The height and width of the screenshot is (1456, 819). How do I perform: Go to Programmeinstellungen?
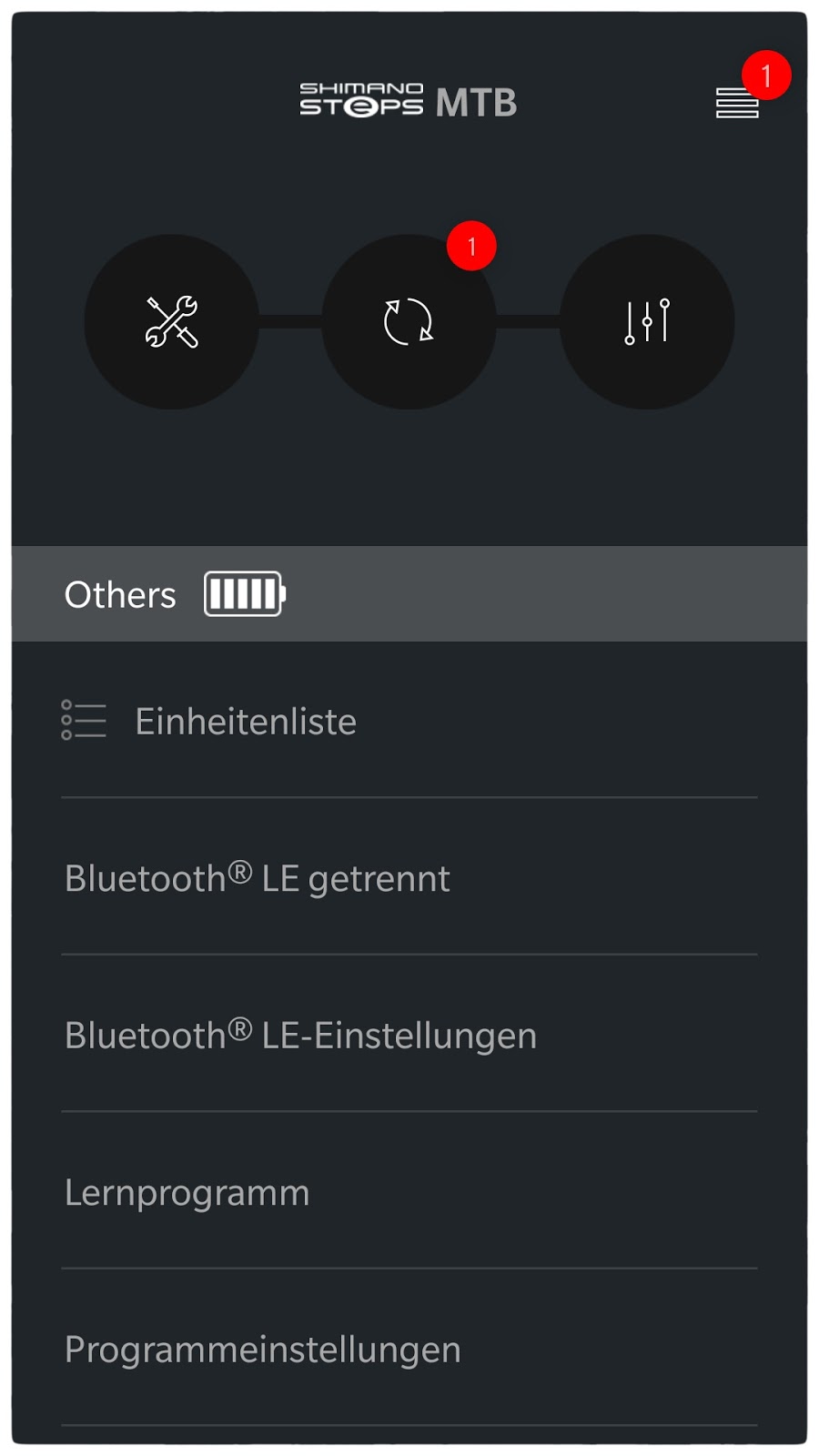[x=263, y=1350]
